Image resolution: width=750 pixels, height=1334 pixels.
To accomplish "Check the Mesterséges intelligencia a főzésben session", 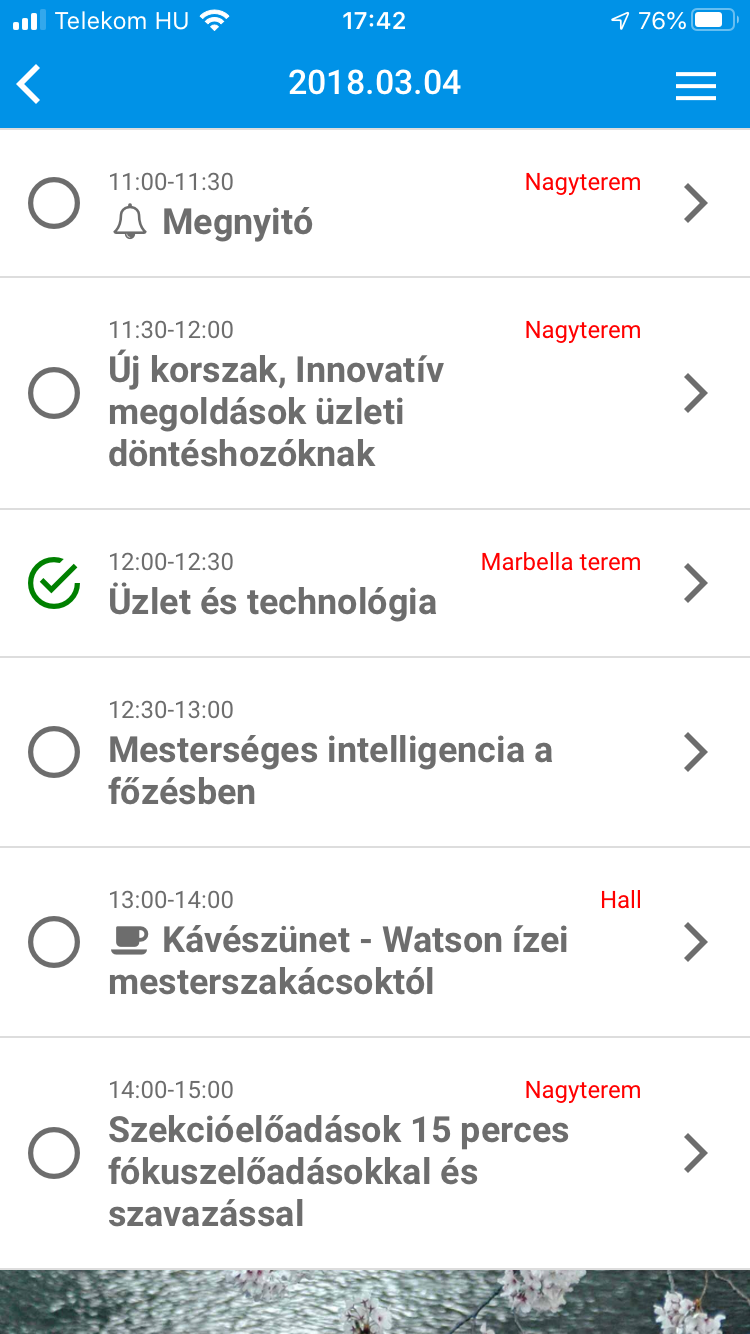I will 53,752.
